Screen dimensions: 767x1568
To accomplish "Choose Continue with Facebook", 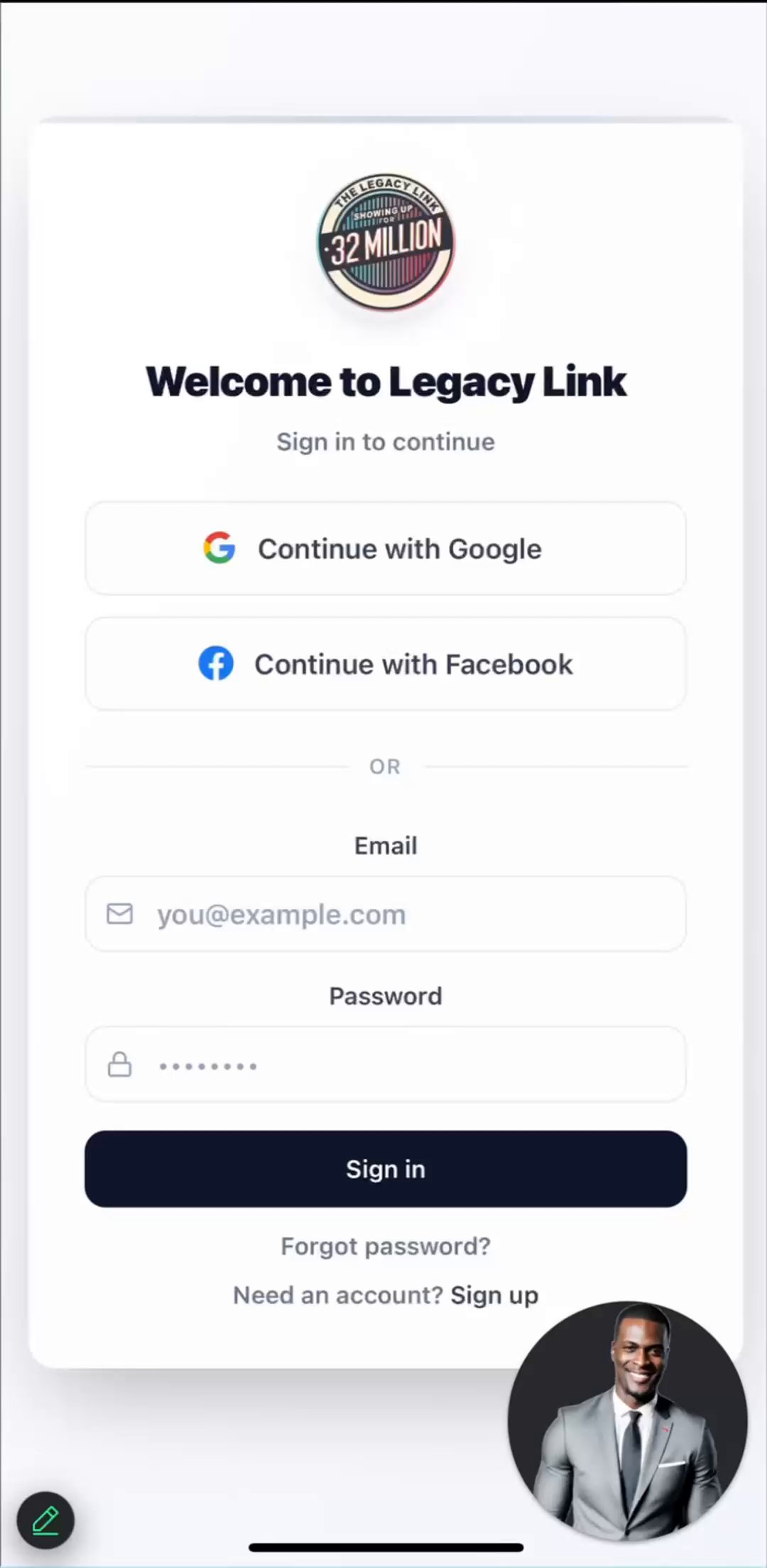I will [x=385, y=664].
